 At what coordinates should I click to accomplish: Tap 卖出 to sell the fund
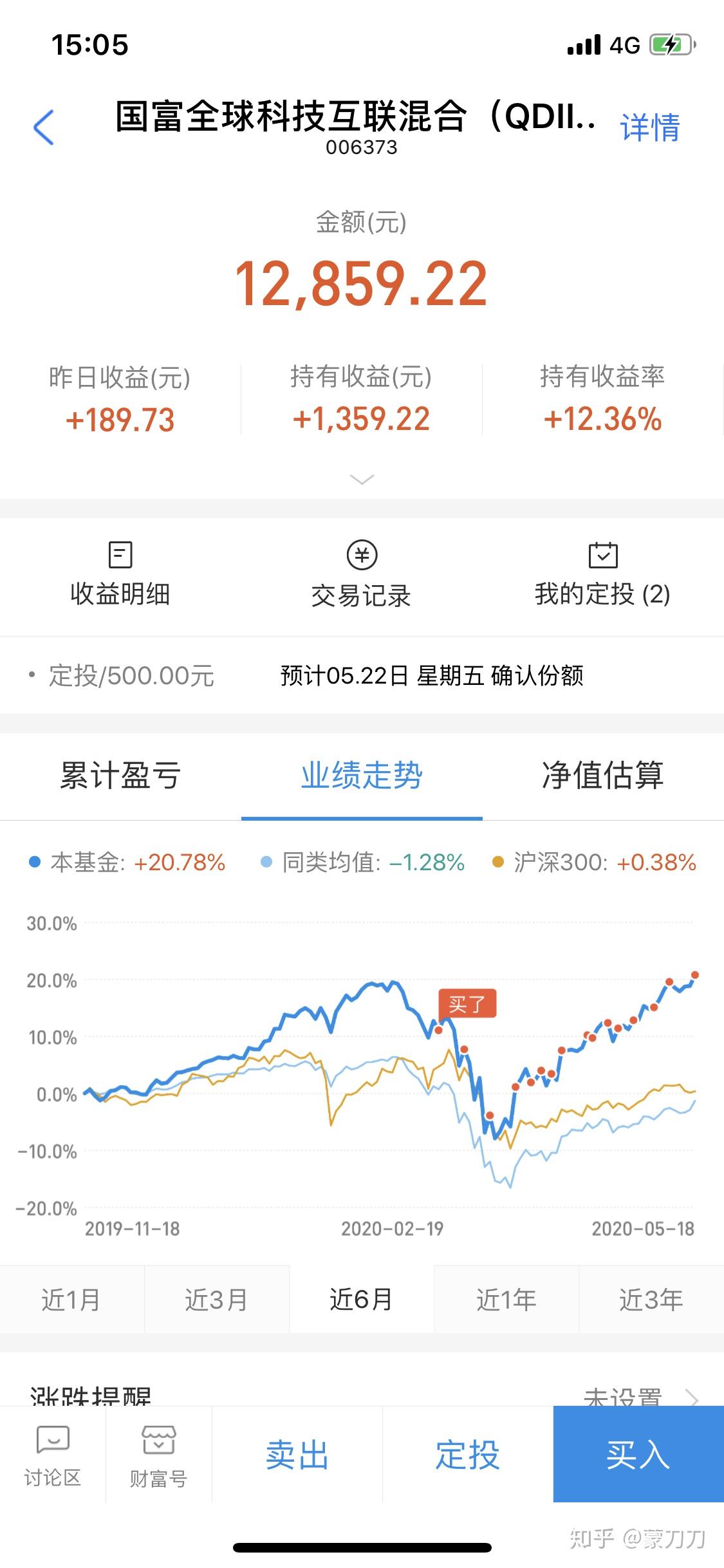pyautogui.click(x=297, y=1455)
